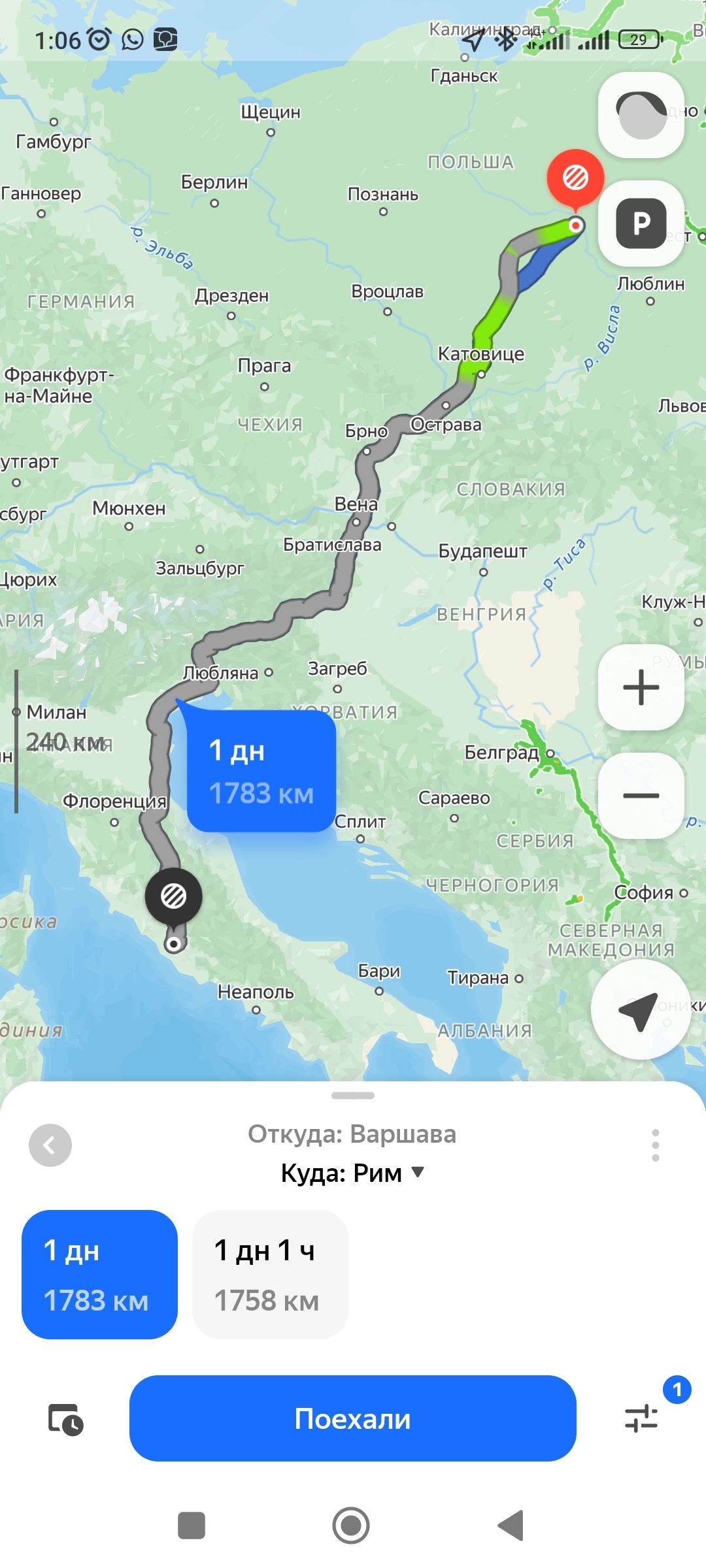
Task: Show parking layer with the P button
Action: (x=641, y=223)
